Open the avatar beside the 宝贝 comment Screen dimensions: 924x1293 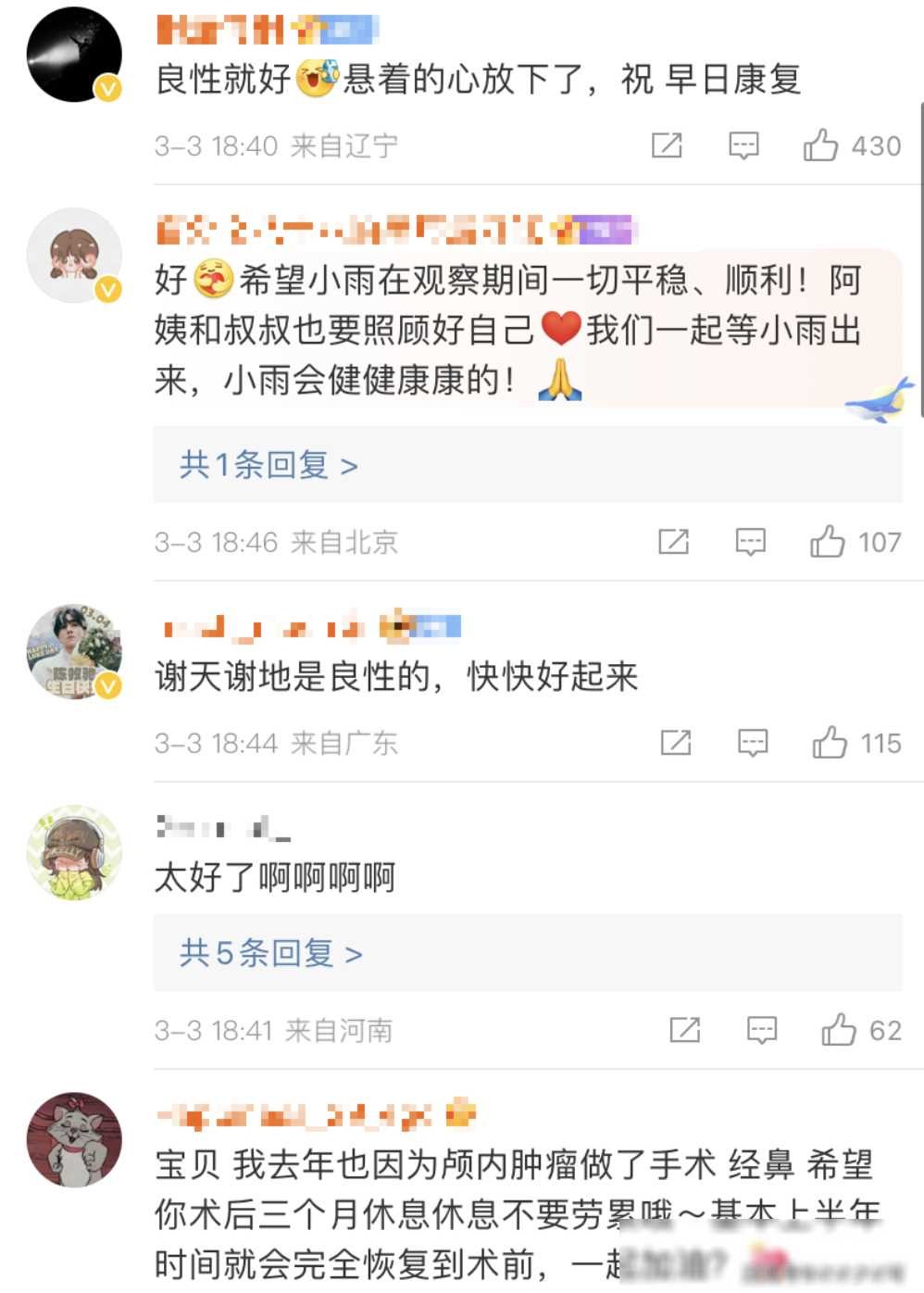pos(74,1140)
